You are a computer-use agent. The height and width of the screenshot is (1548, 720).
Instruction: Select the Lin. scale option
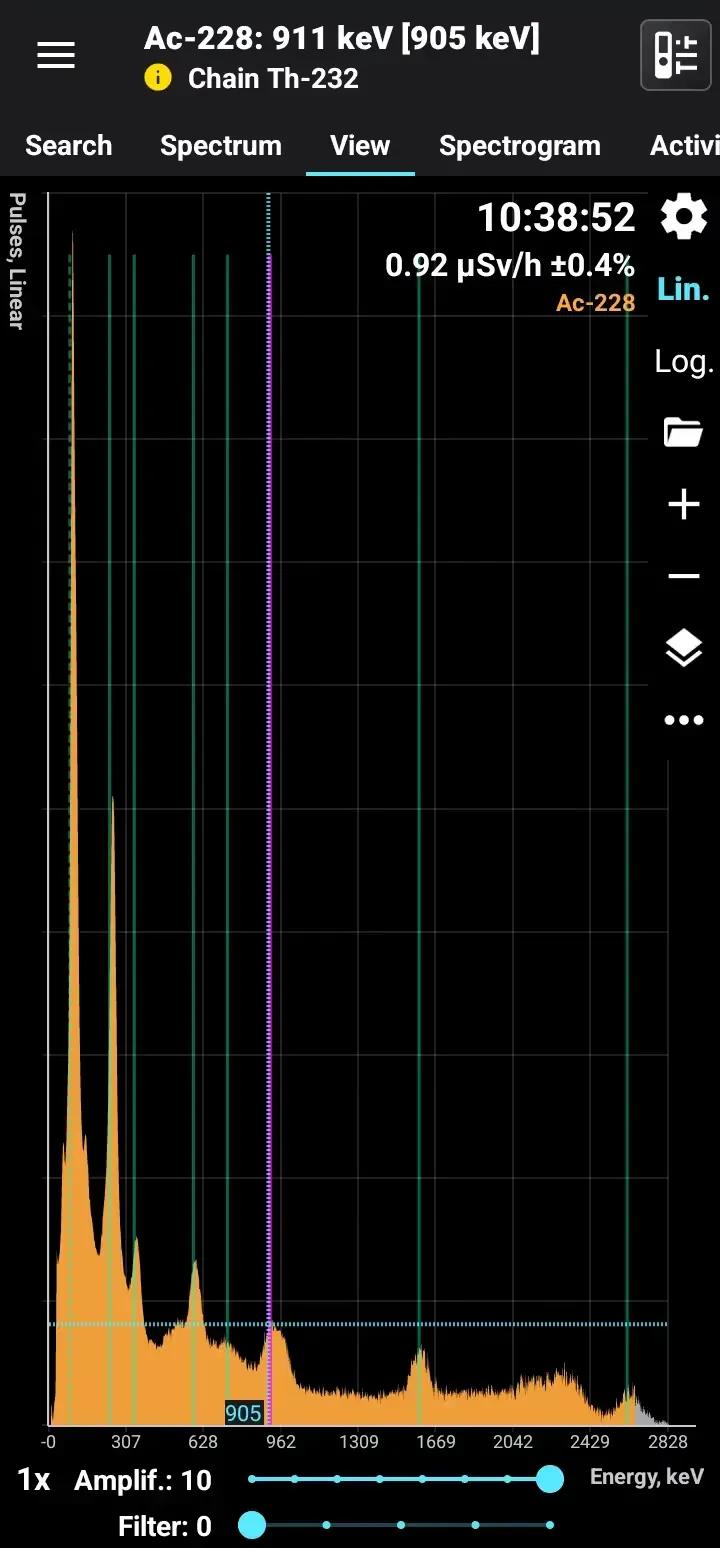[x=684, y=290]
